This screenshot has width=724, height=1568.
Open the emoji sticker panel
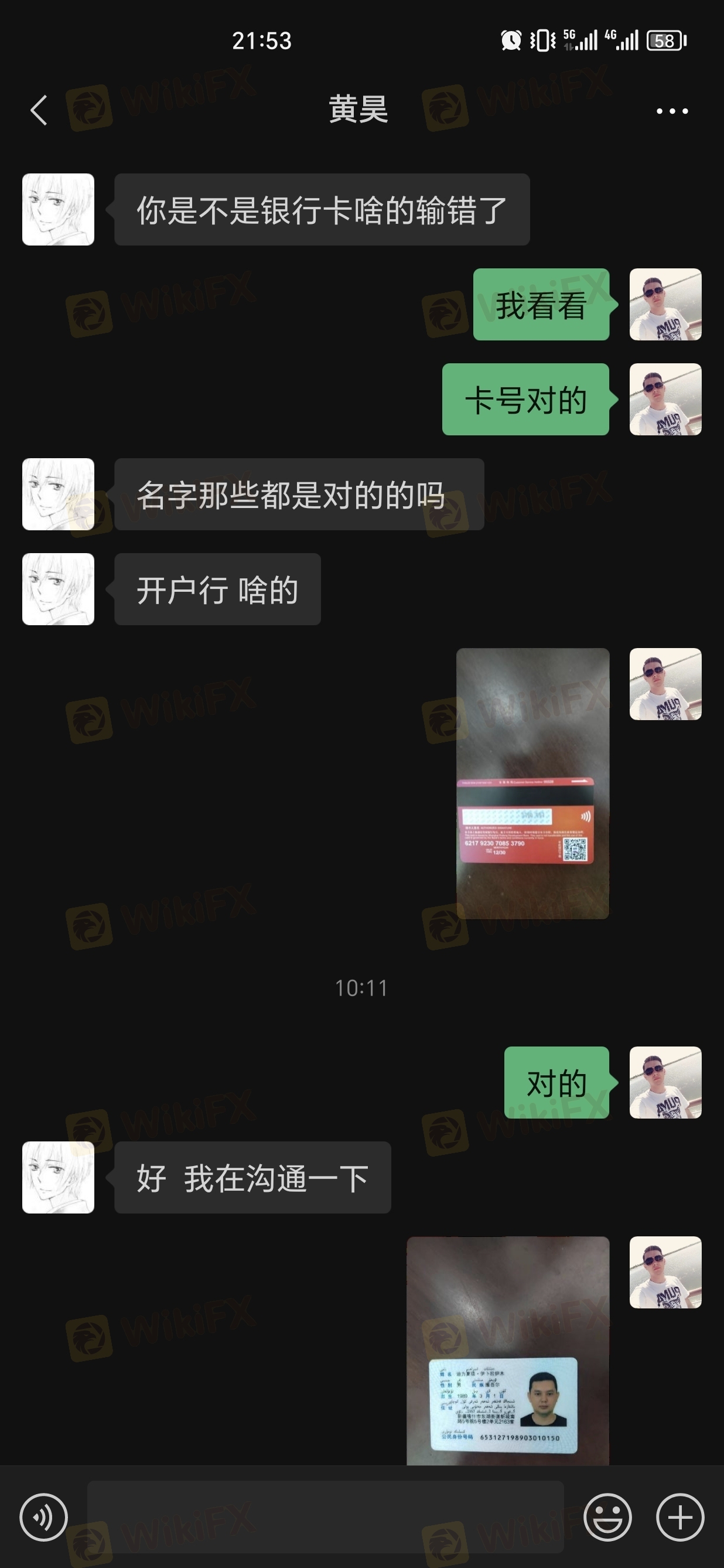click(x=607, y=1517)
